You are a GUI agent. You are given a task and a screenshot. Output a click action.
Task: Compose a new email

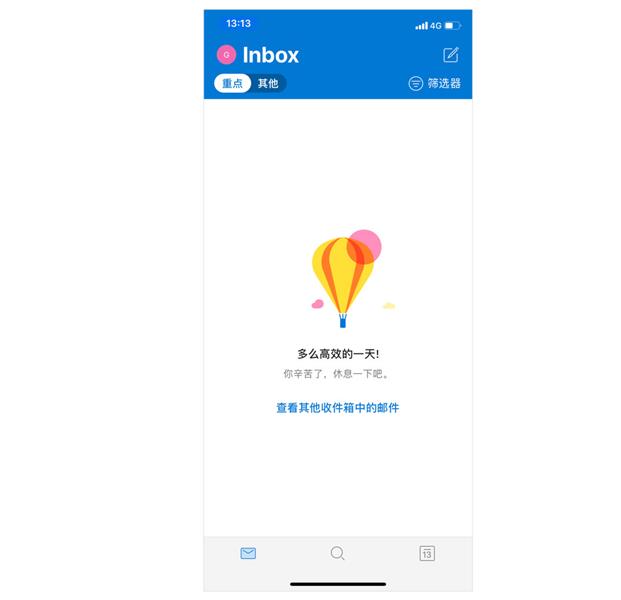point(451,55)
